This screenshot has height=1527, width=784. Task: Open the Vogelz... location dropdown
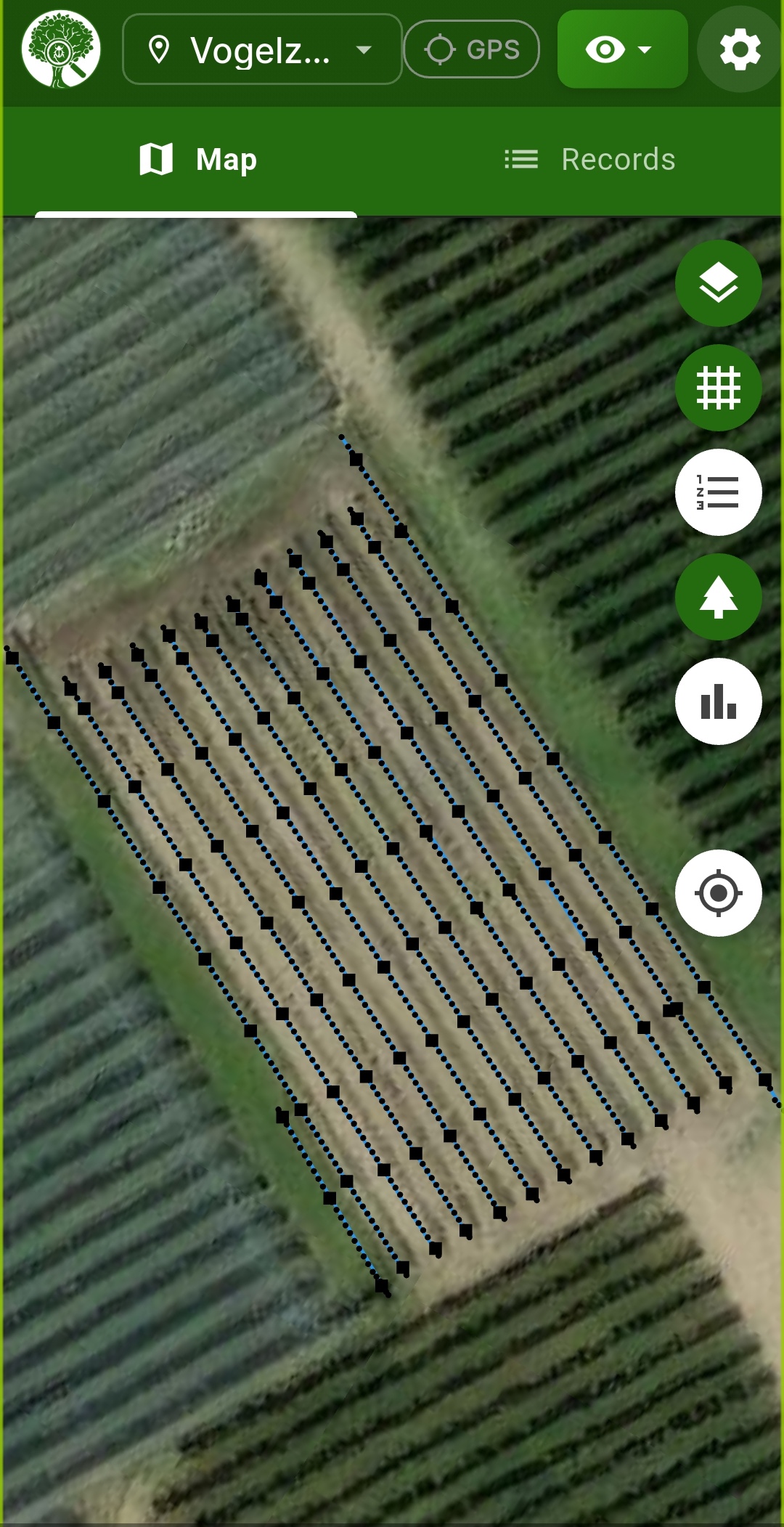click(x=261, y=49)
